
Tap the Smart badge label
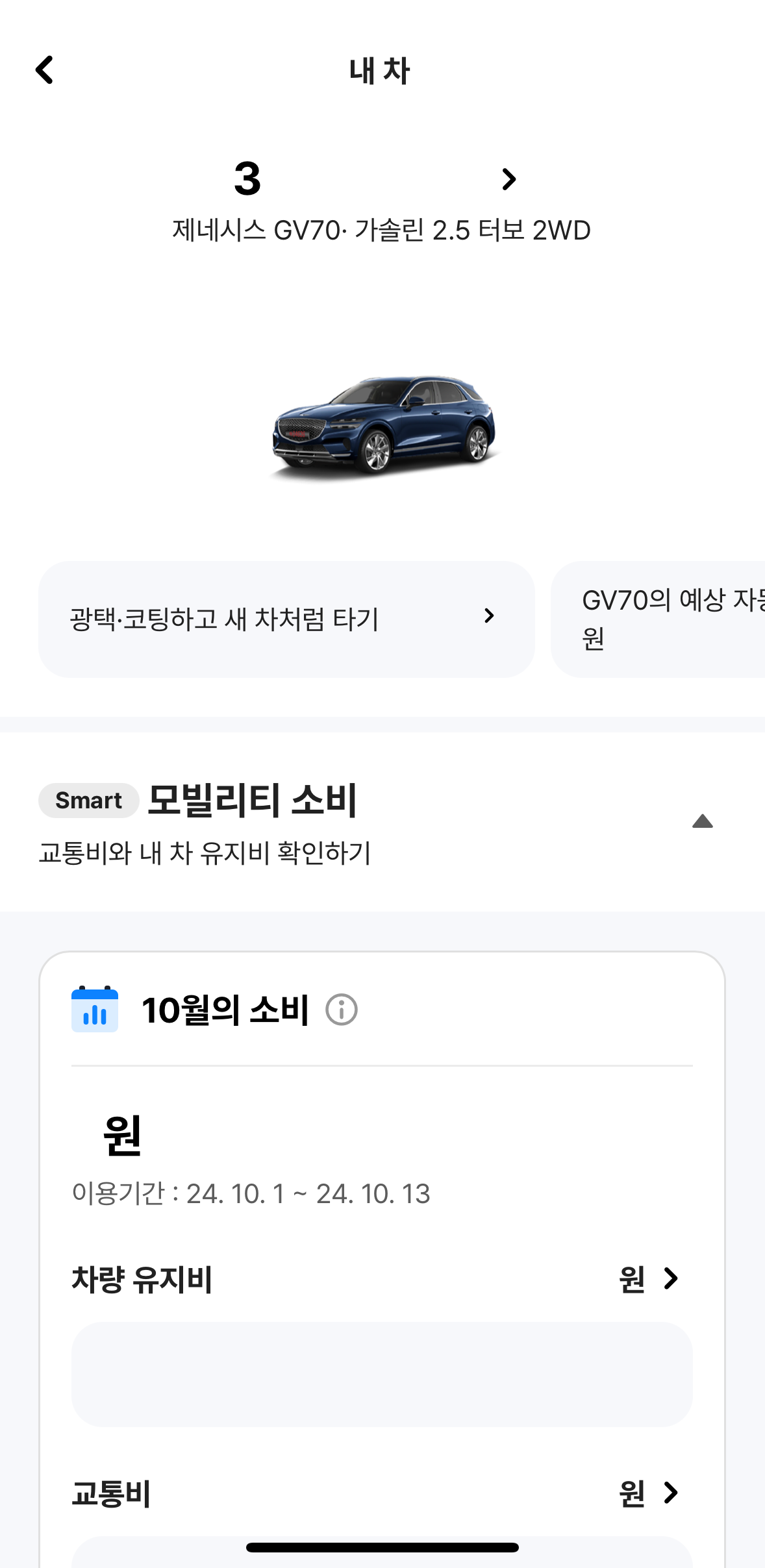87,801
